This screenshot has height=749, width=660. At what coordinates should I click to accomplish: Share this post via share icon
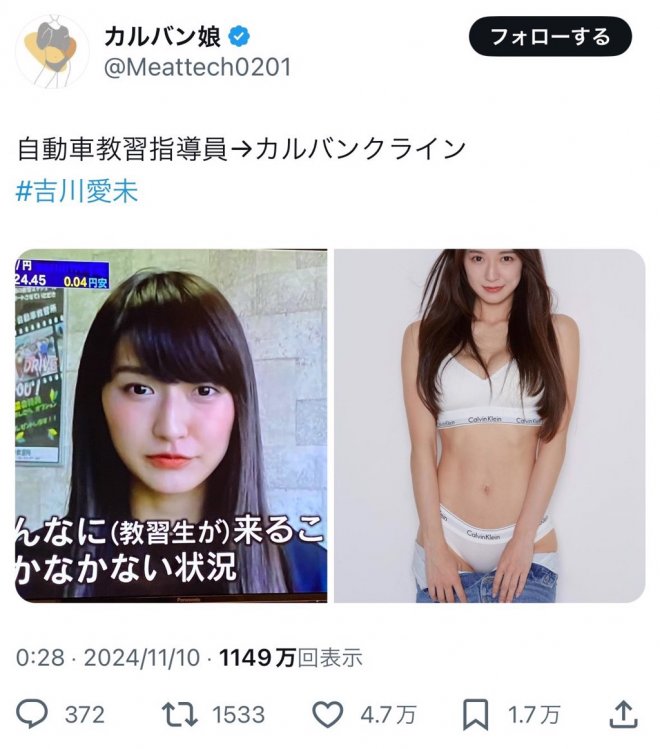[x=622, y=713]
